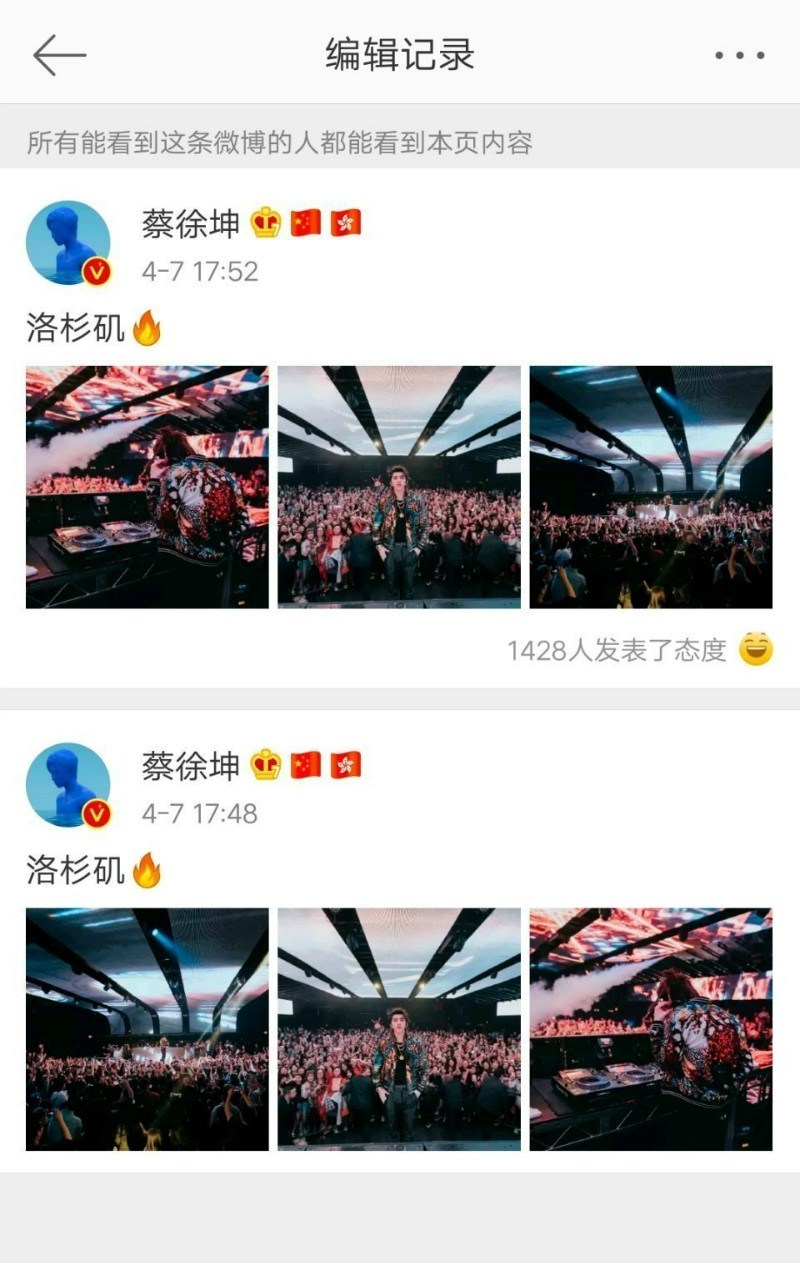
Task: View the crowd photo in the 17:48 post
Action: [147, 1029]
